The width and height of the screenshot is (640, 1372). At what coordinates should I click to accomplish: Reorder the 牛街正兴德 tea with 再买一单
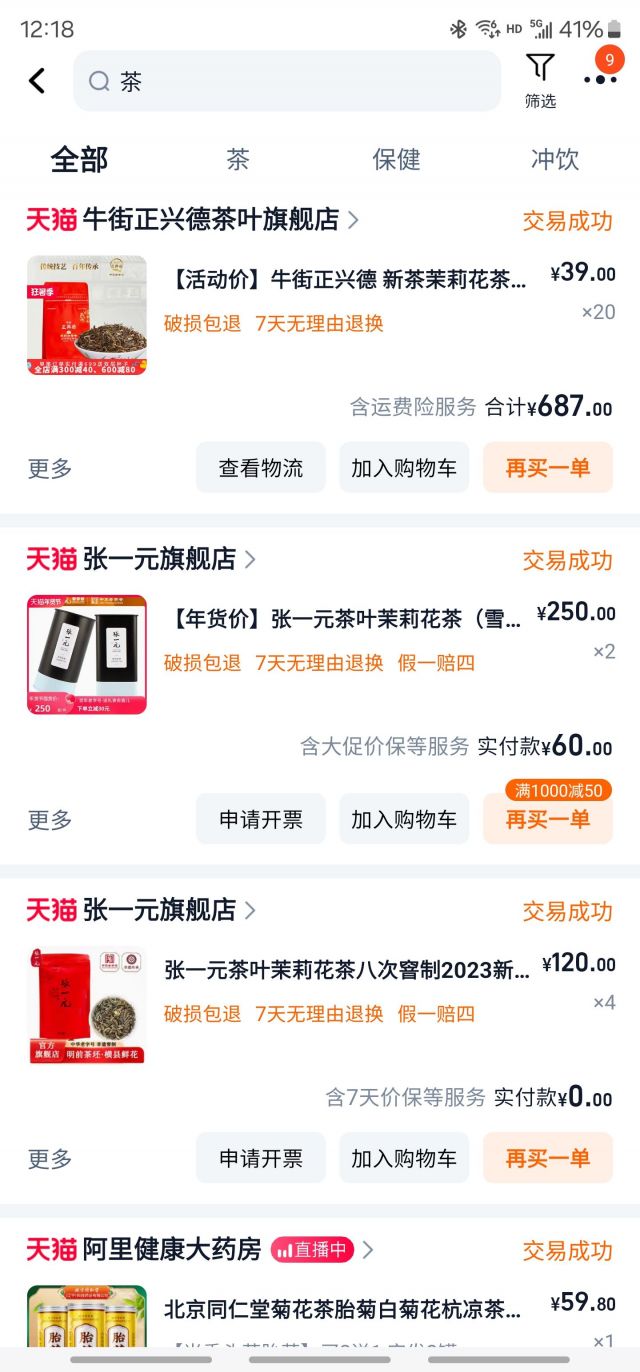(547, 468)
